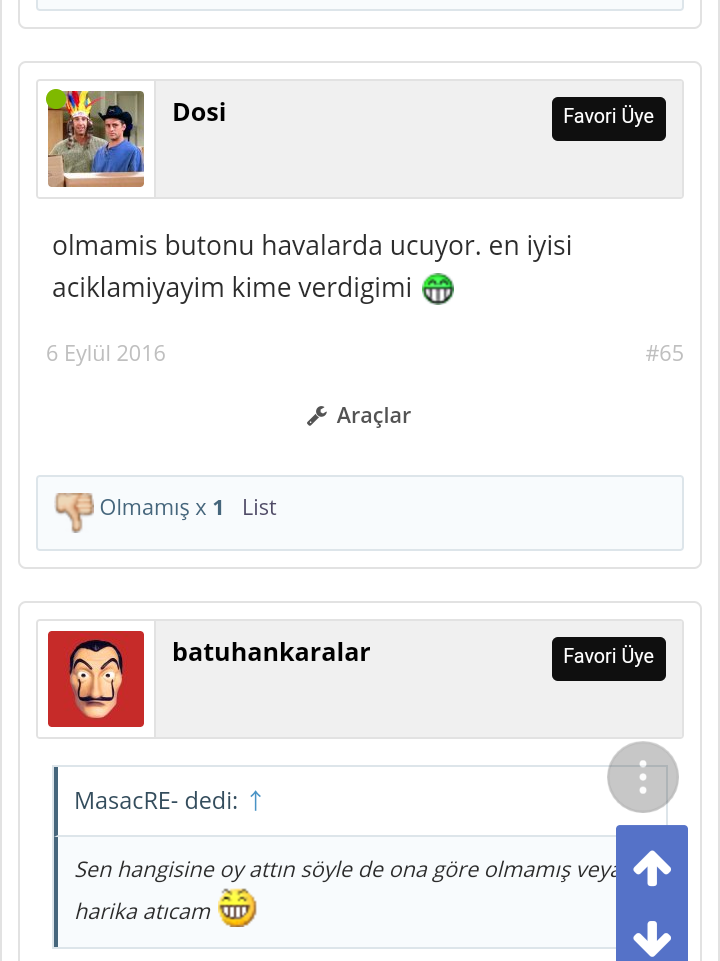The image size is (720, 961).
Task: Open the Dosi username link
Action: (199, 112)
